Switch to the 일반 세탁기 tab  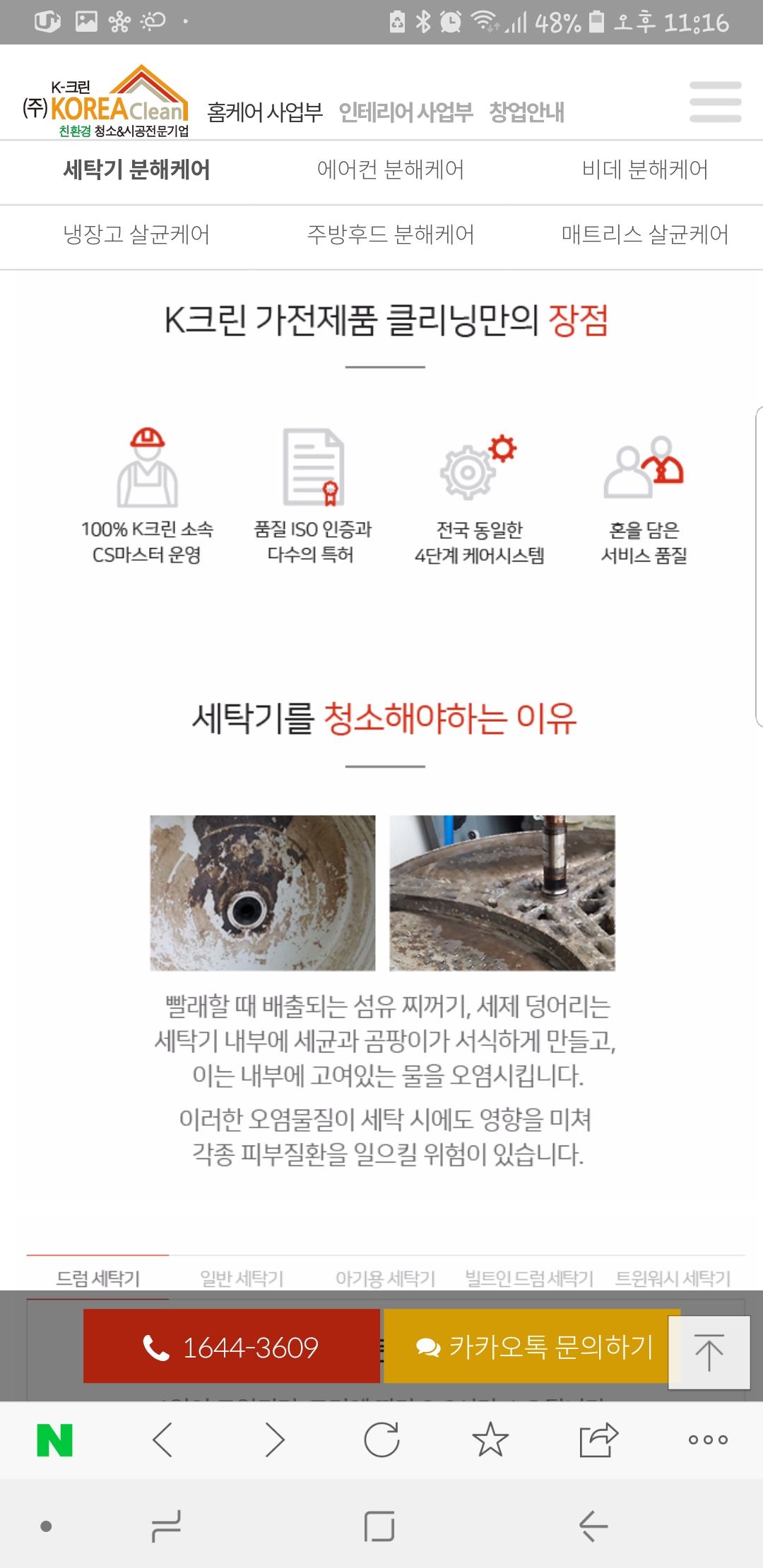(242, 1278)
